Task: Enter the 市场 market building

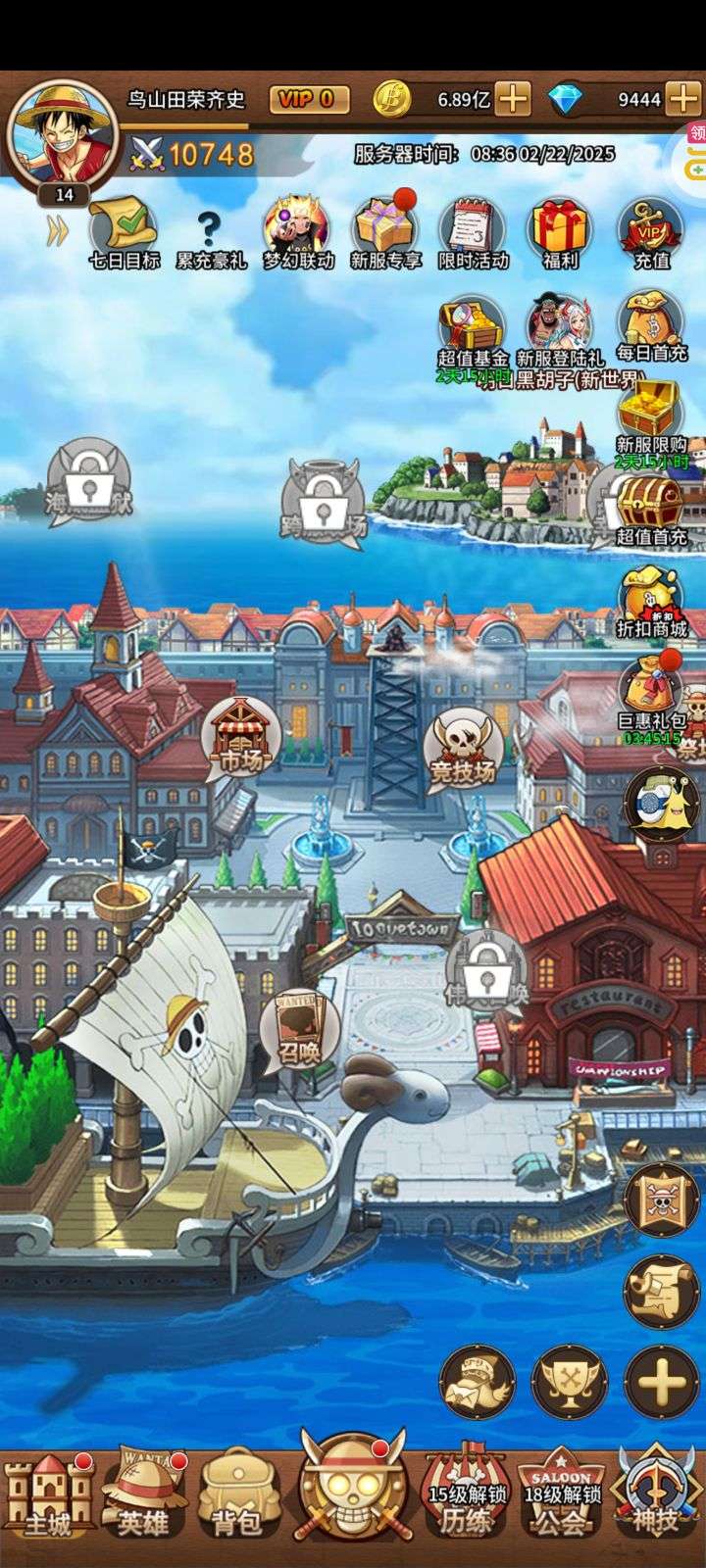Action: coord(240,737)
